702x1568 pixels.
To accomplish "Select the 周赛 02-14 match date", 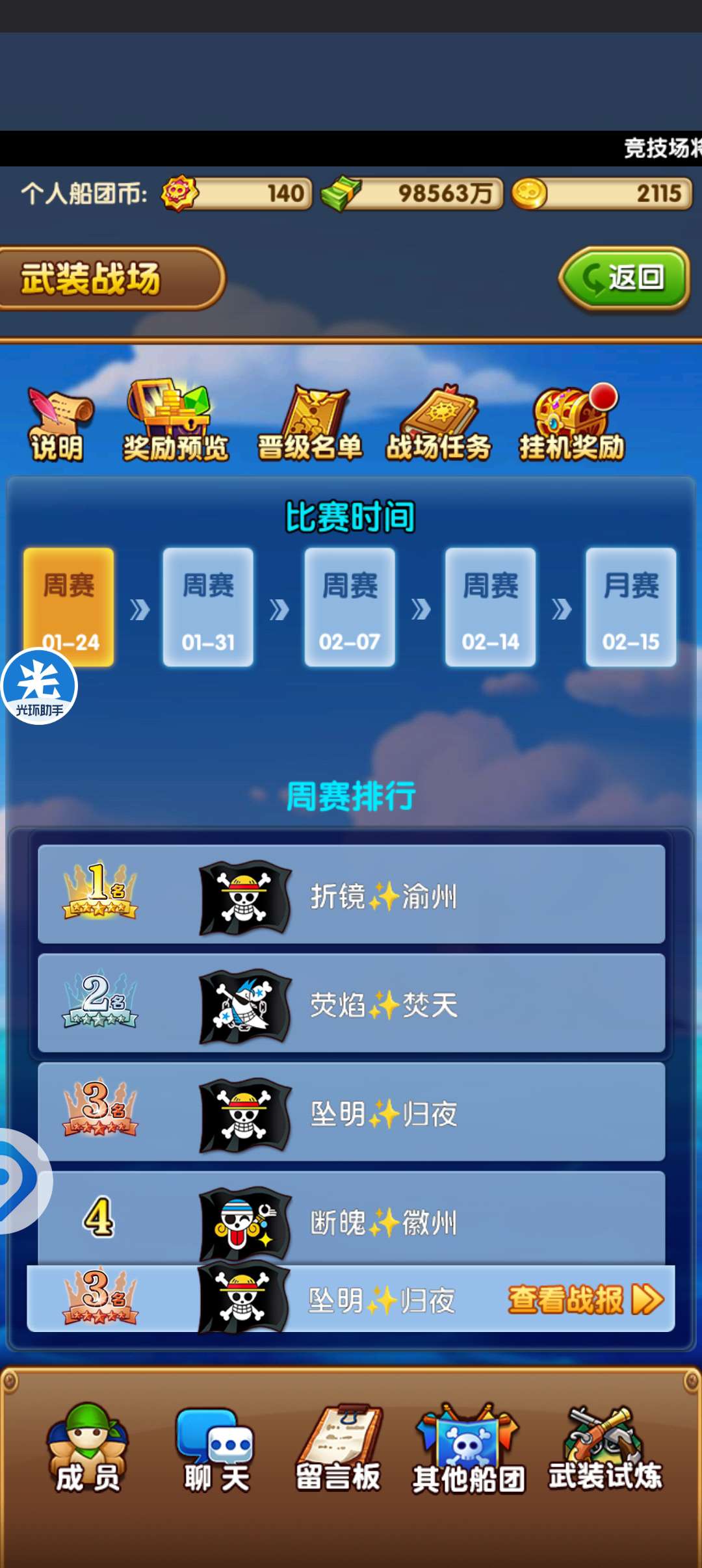I will (x=491, y=607).
